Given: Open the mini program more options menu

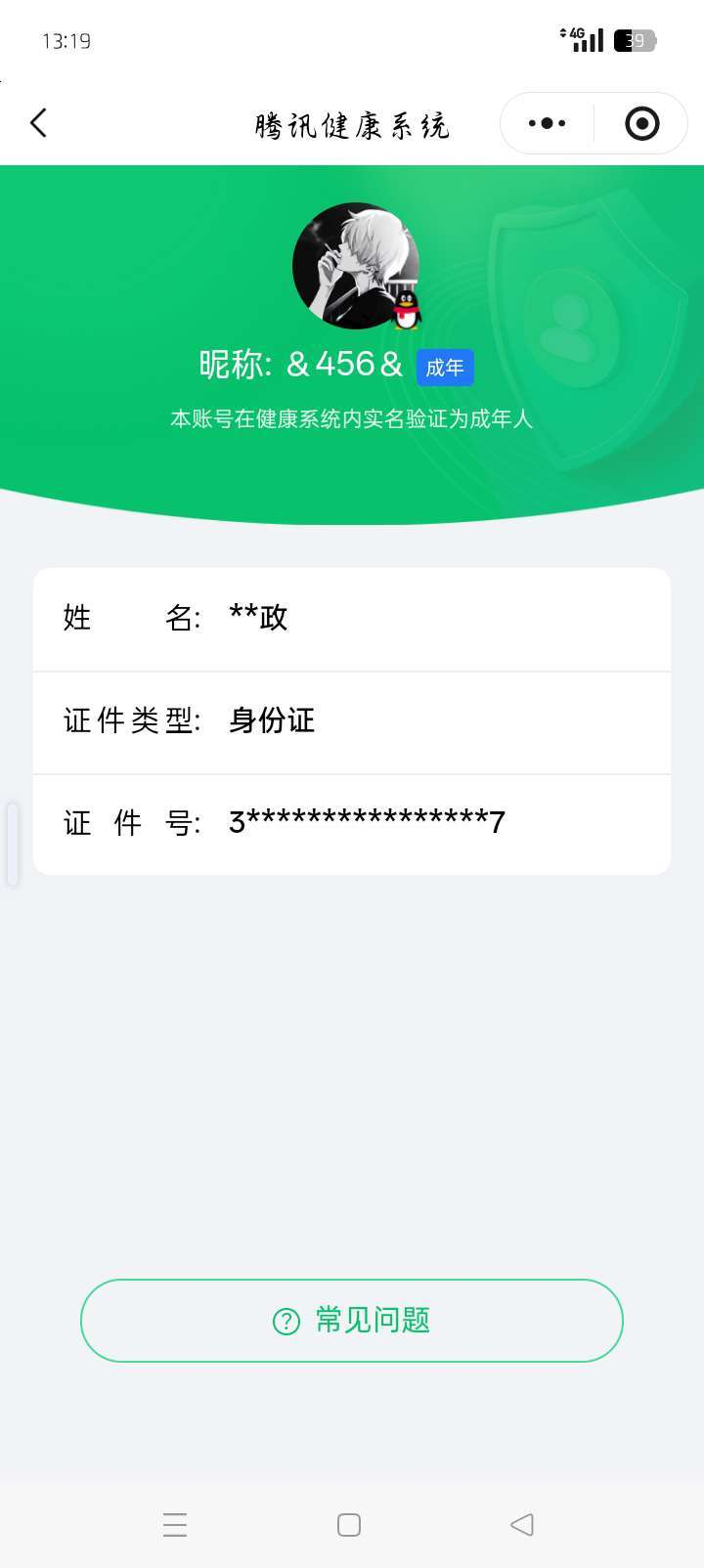Looking at the screenshot, I should [x=545, y=123].
